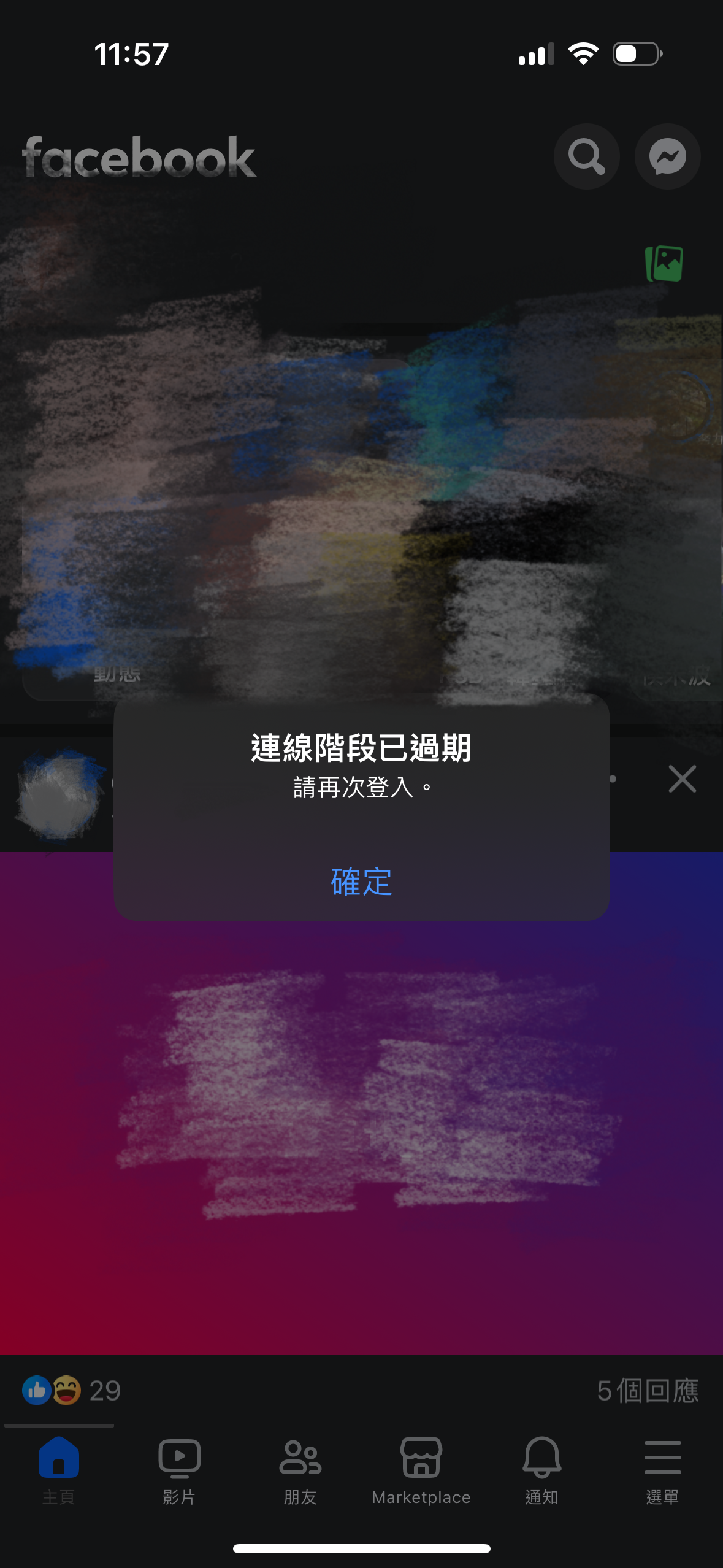Open the 選單 menu tab
Screen dimensions: 723x1568
pos(662,1469)
